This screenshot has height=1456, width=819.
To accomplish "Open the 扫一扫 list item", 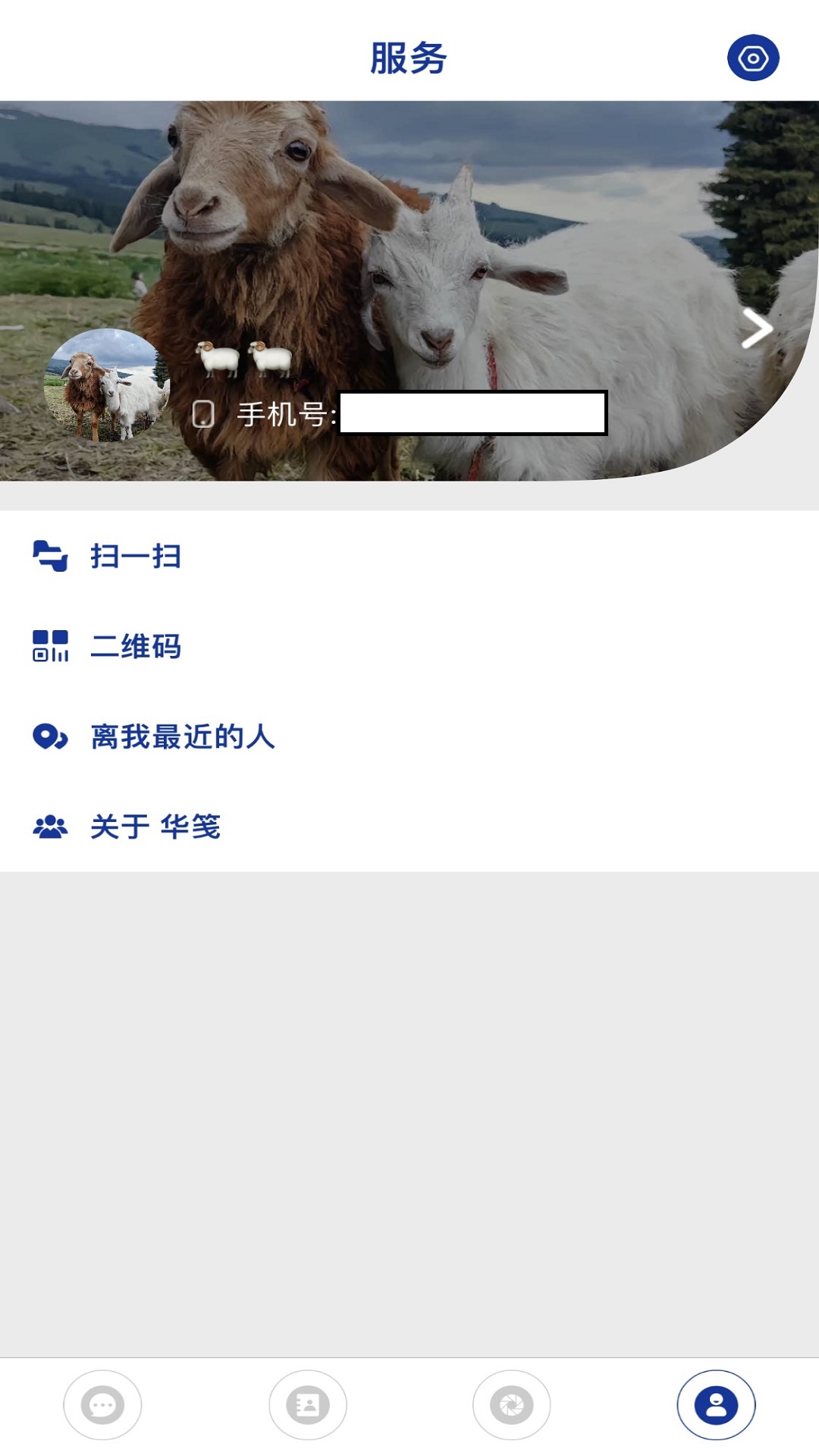I will point(133,556).
